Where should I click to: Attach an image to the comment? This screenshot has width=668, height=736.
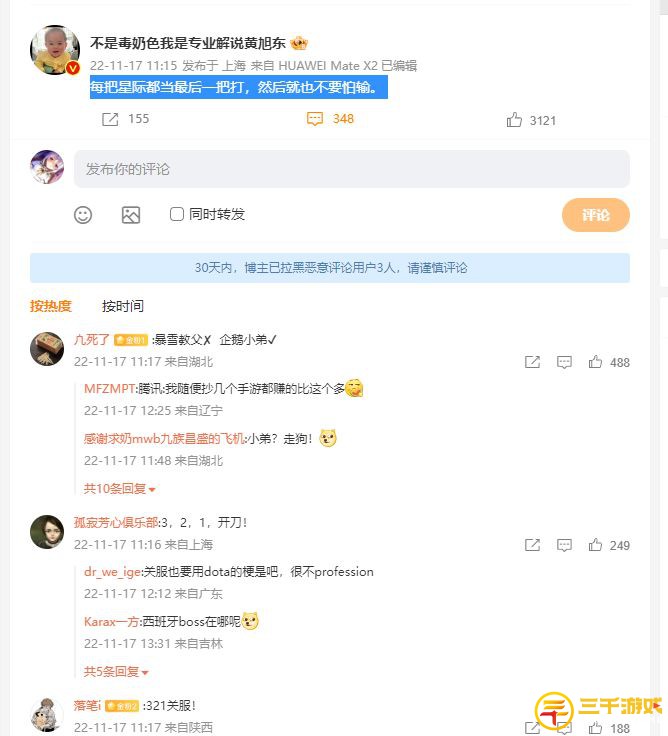131,214
